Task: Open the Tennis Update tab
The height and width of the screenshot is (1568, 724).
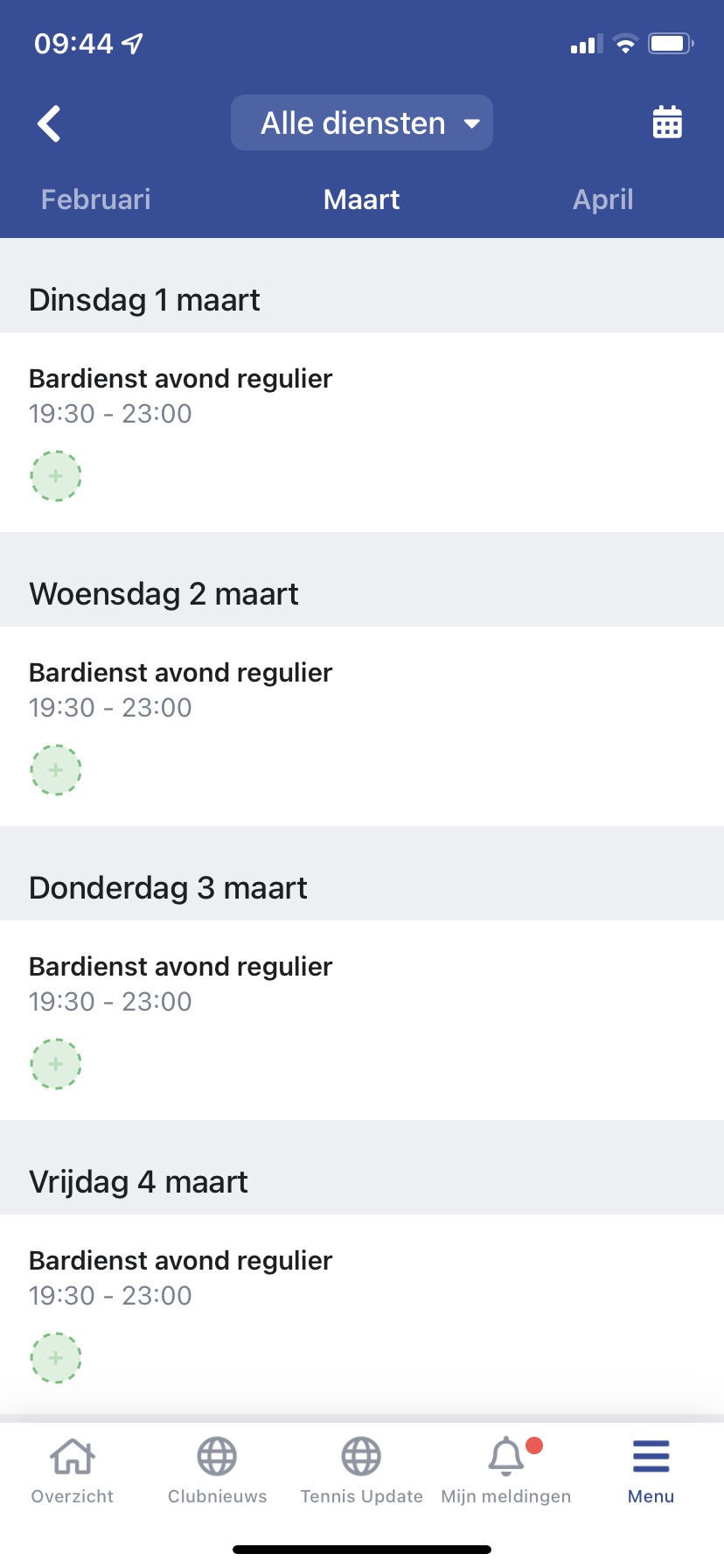Action: tap(361, 1471)
